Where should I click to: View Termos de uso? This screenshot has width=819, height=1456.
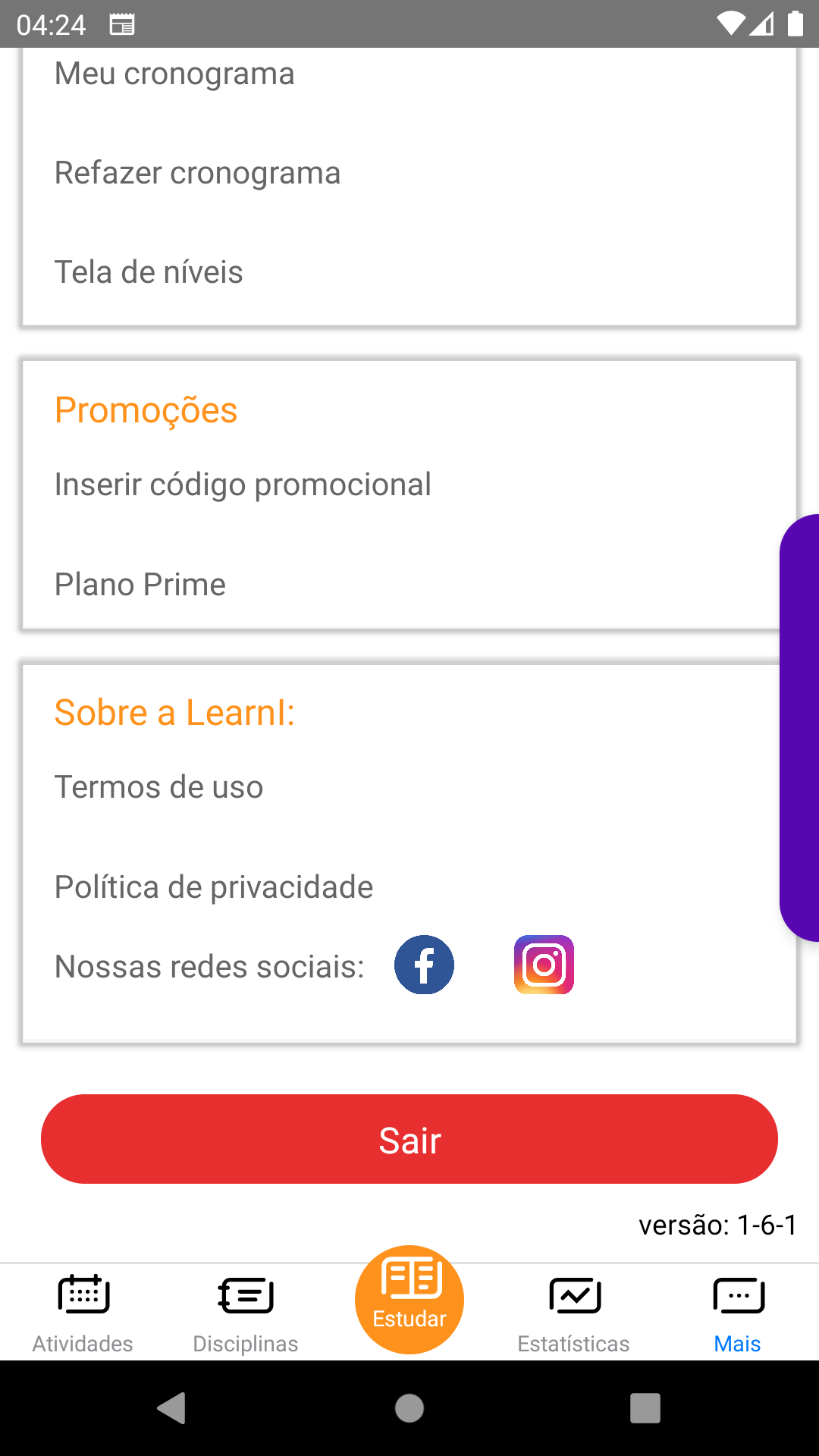(158, 787)
